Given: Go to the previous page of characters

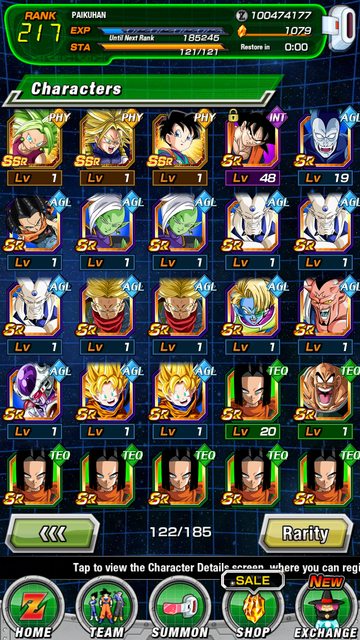Looking at the screenshot, I should [x=52, y=533].
